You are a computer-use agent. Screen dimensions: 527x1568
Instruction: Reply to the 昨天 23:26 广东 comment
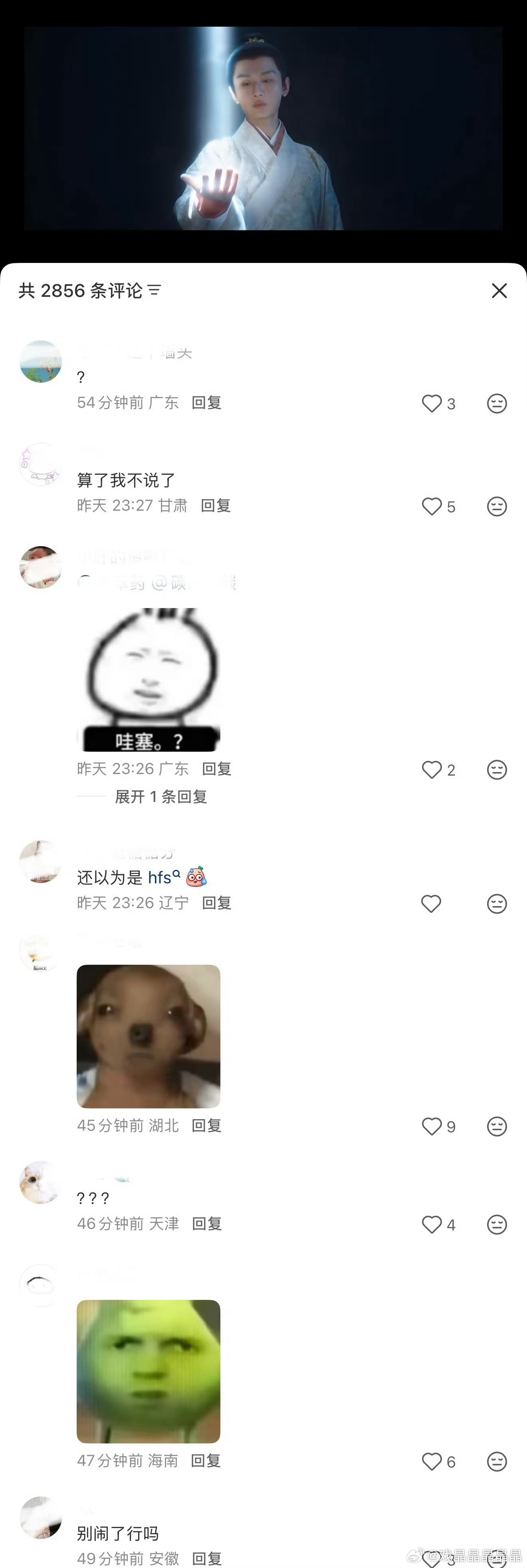pyautogui.click(x=216, y=769)
